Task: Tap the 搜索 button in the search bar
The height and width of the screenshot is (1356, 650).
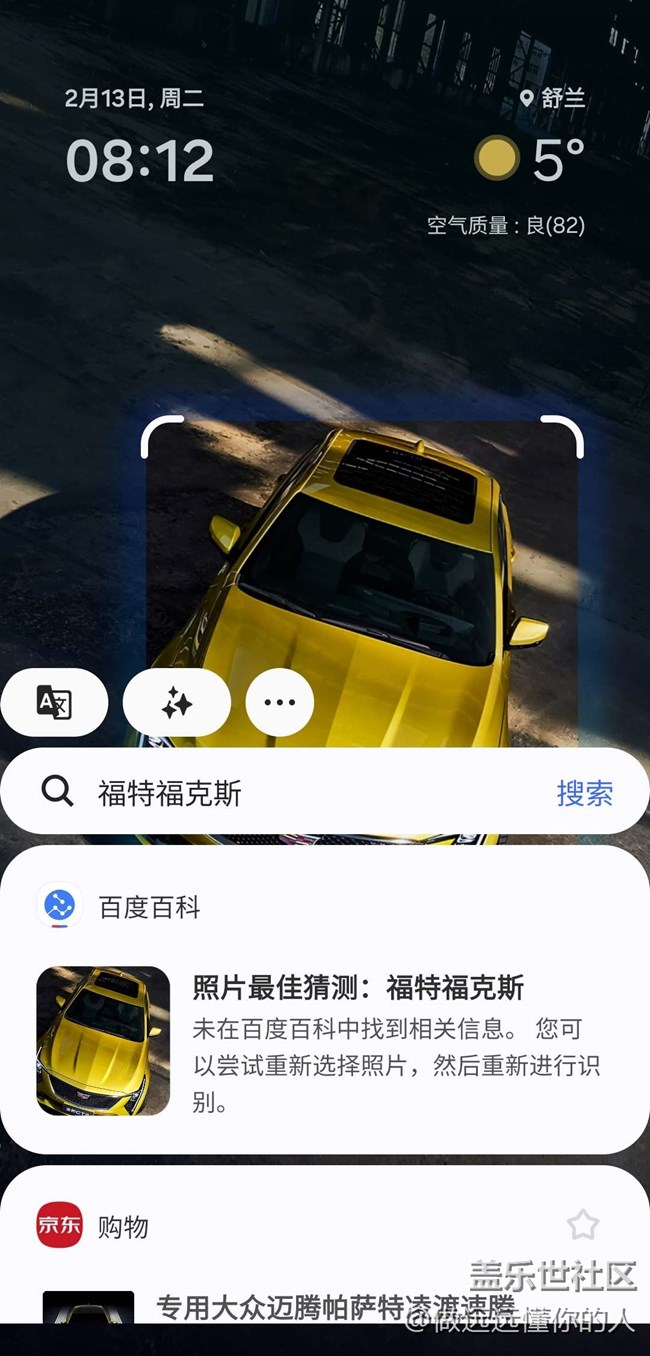Action: (x=585, y=793)
